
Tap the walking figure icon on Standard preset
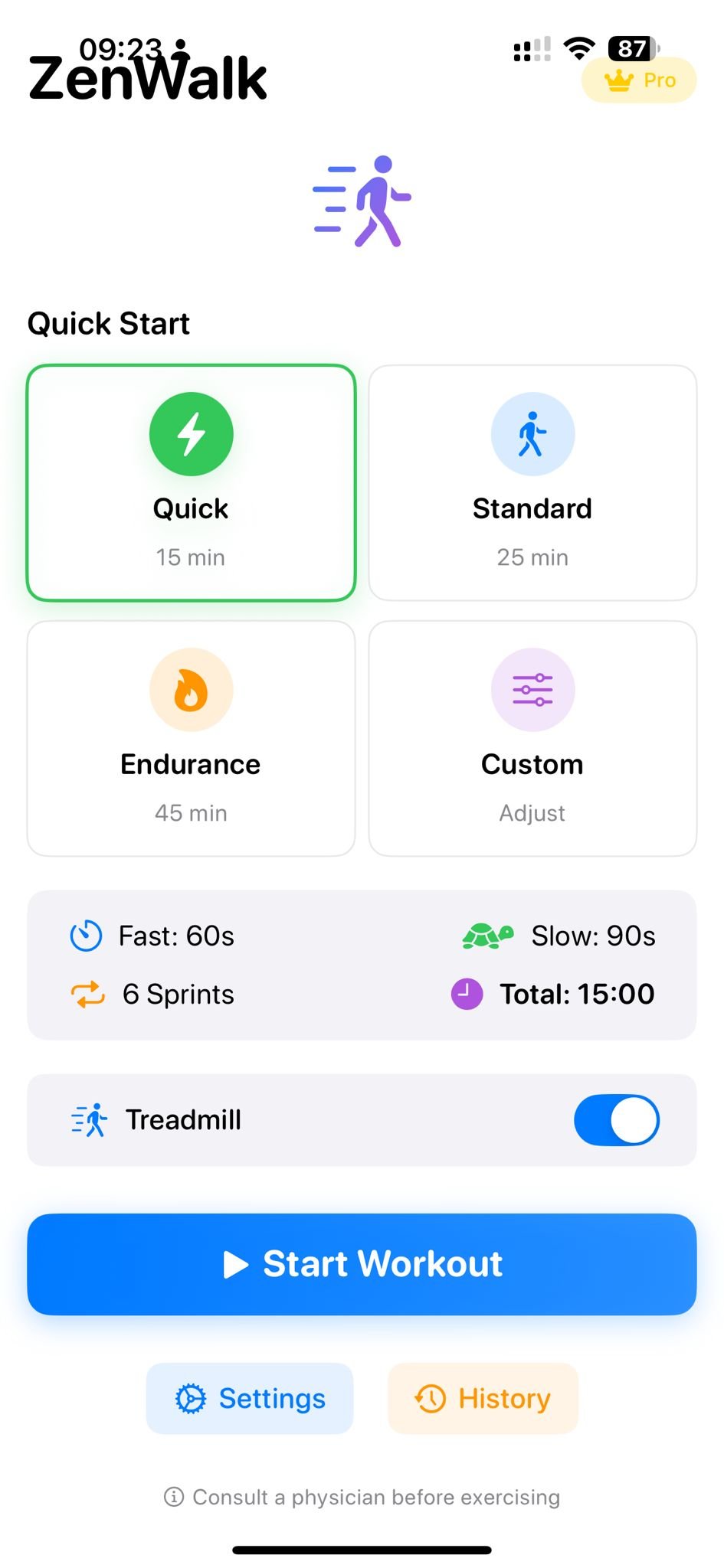pyautogui.click(x=532, y=433)
